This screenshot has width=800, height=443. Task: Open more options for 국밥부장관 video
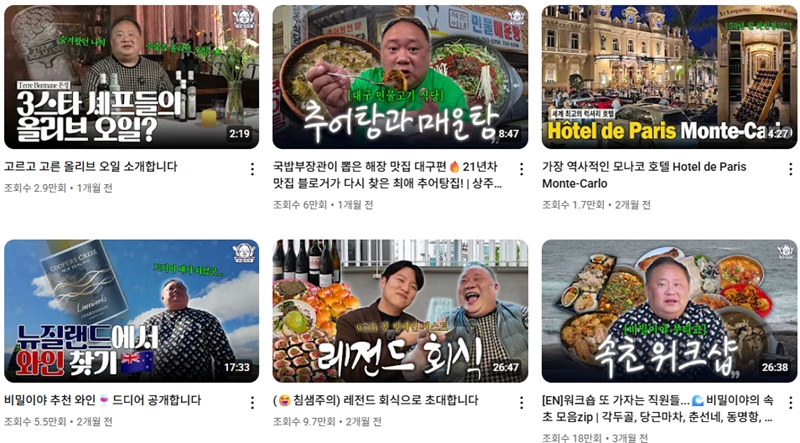522,169
